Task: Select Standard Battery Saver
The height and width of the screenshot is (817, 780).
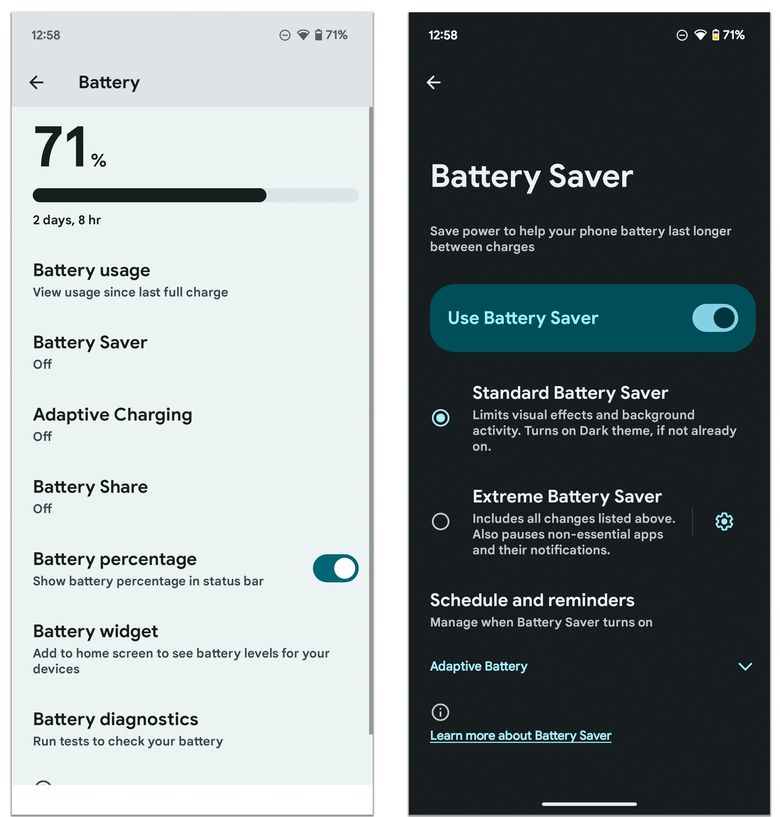Action: [441, 418]
